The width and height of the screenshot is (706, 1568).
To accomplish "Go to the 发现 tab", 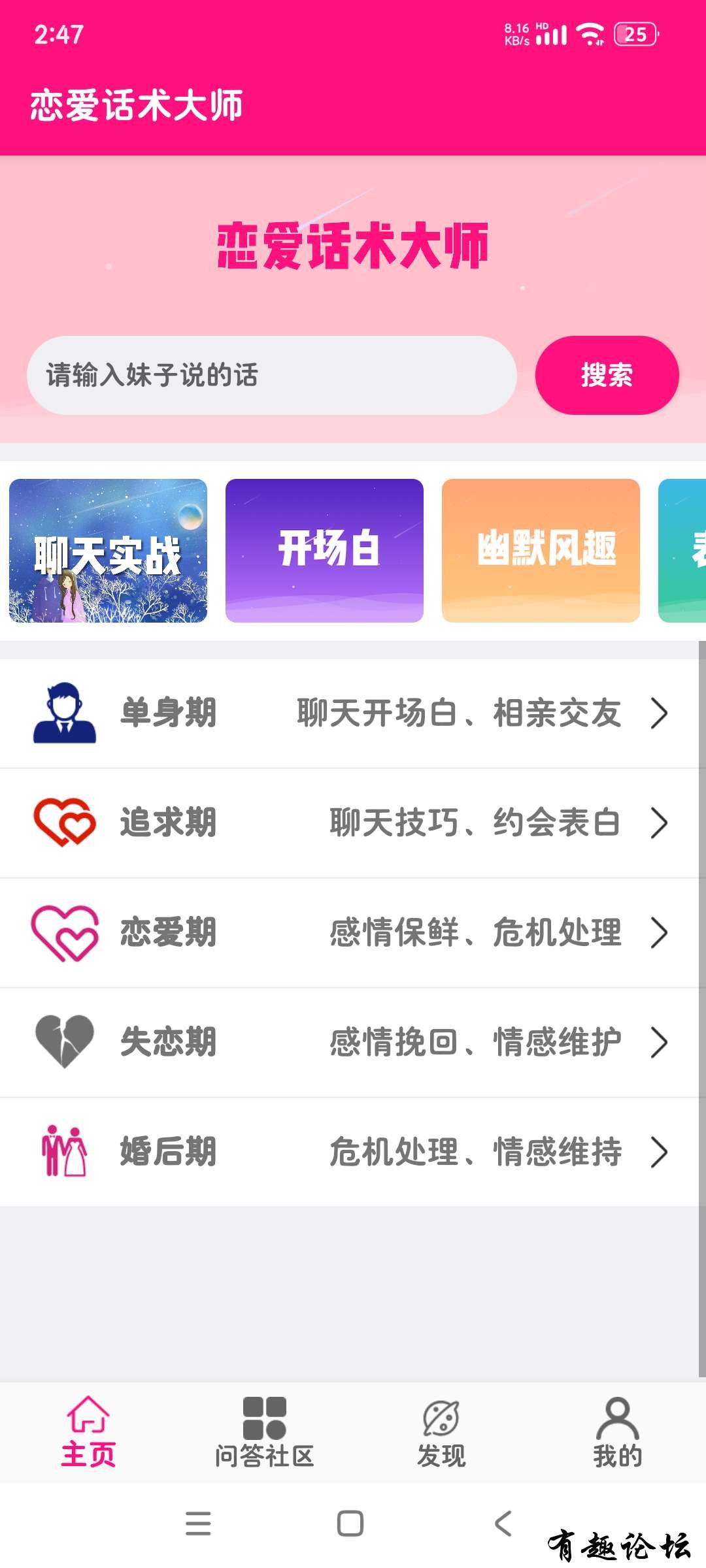I will coord(441,1432).
